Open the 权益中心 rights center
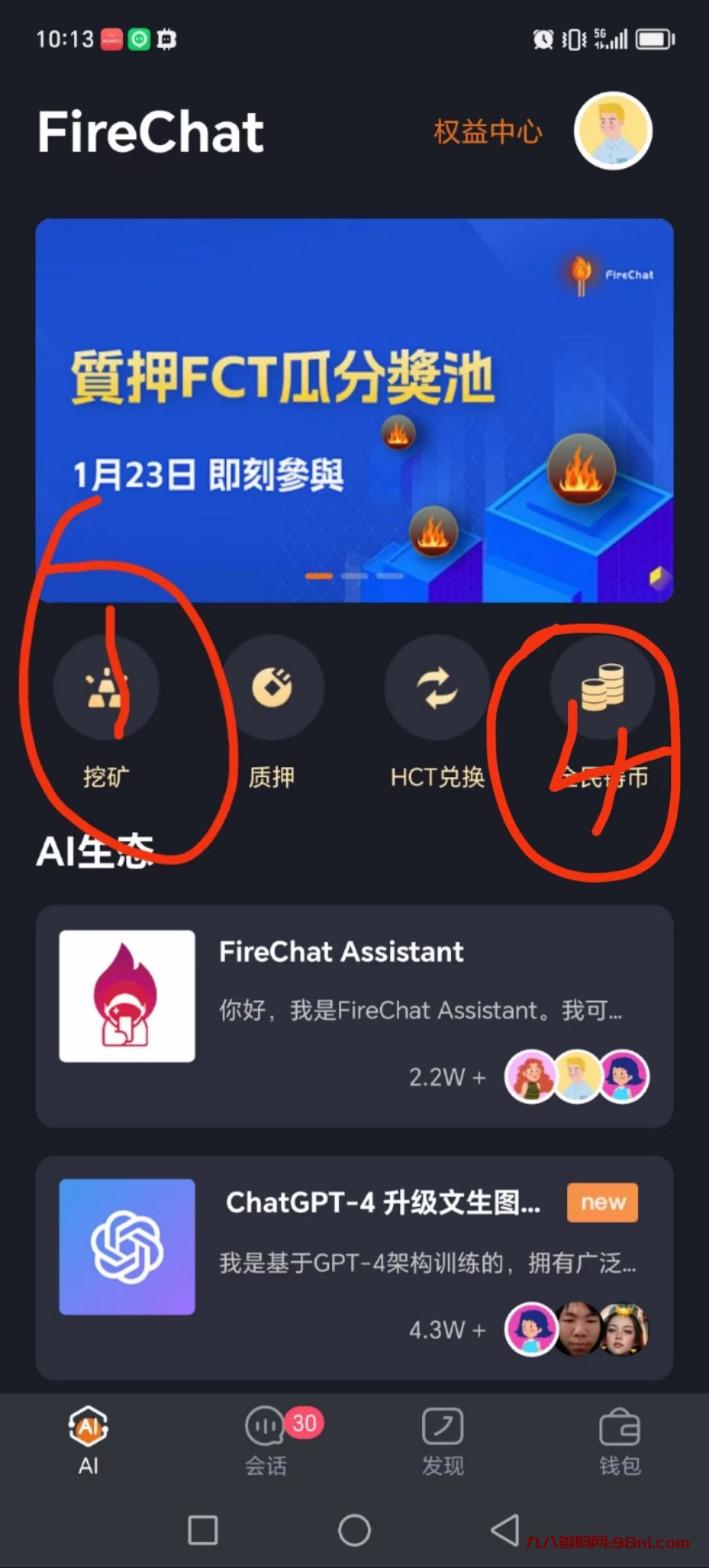This screenshot has height=1568, width=709. [x=488, y=132]
